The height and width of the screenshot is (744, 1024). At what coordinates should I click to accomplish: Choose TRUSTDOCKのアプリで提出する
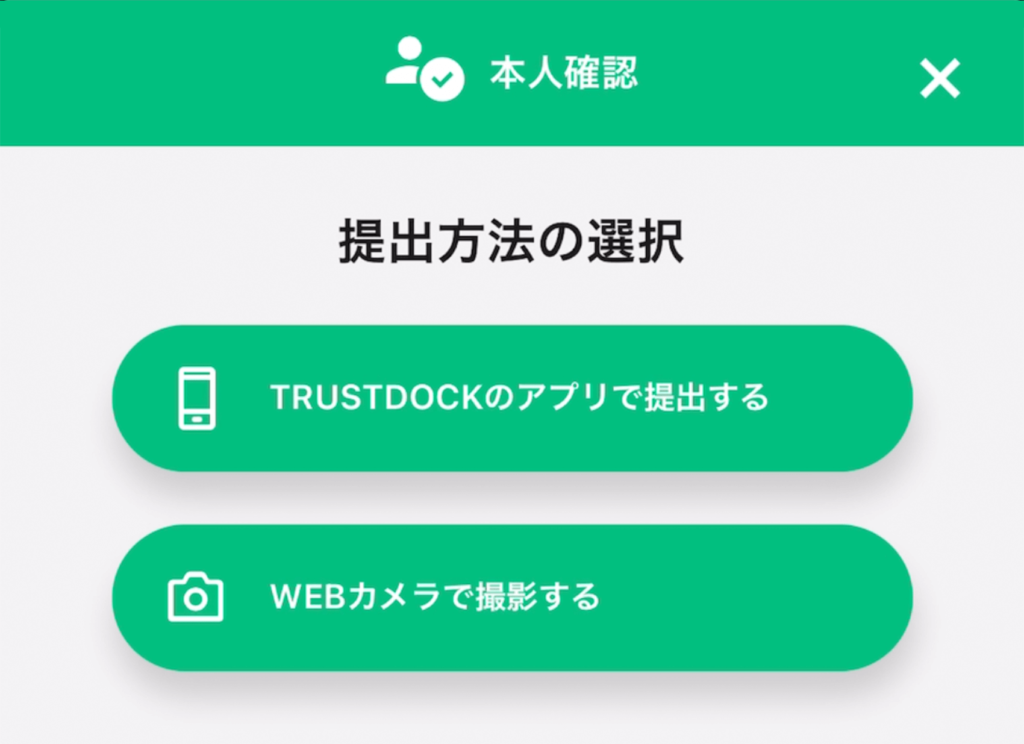click(x=512, y=398)
